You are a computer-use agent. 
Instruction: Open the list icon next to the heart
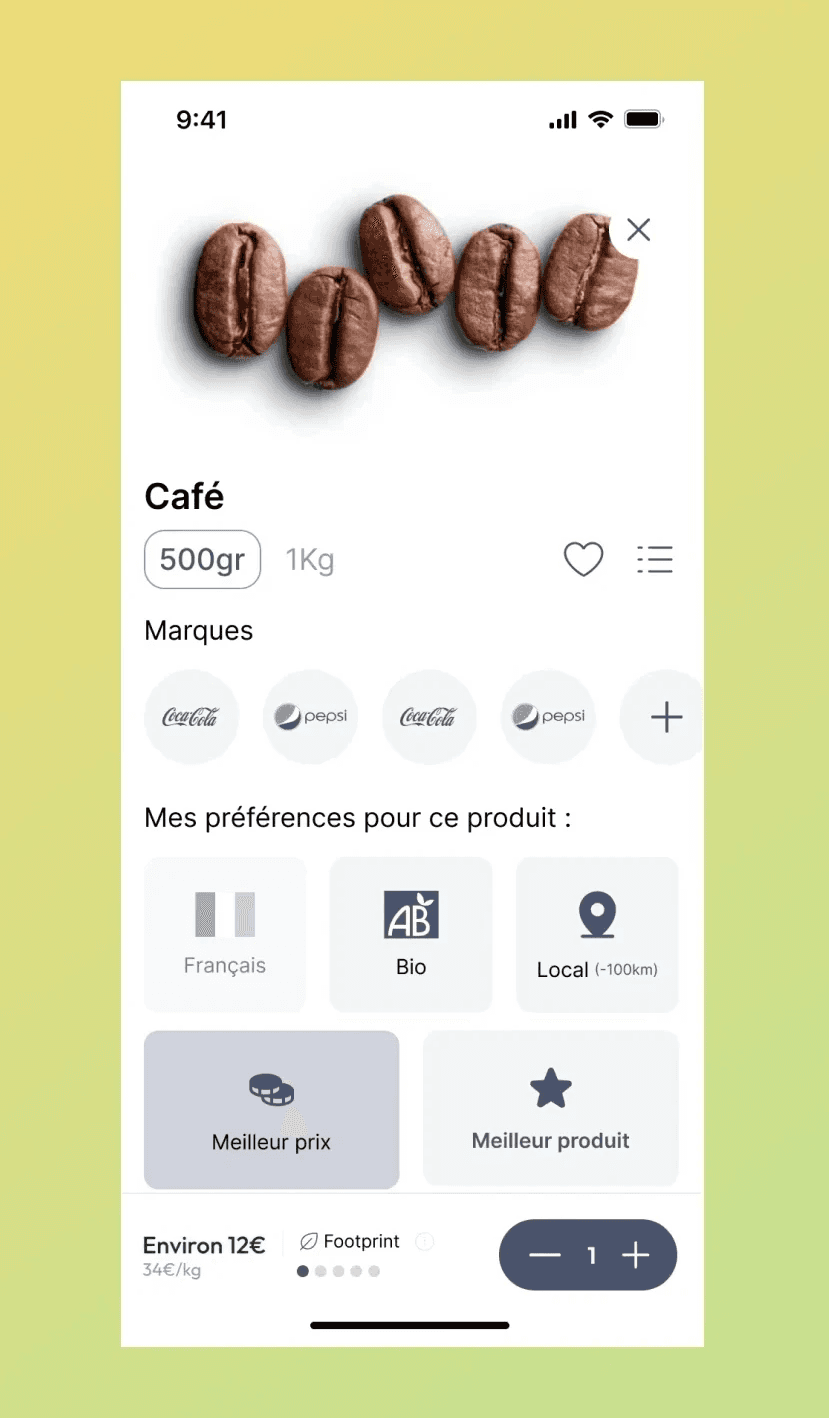pyautogui.click(x=655, y=559)
